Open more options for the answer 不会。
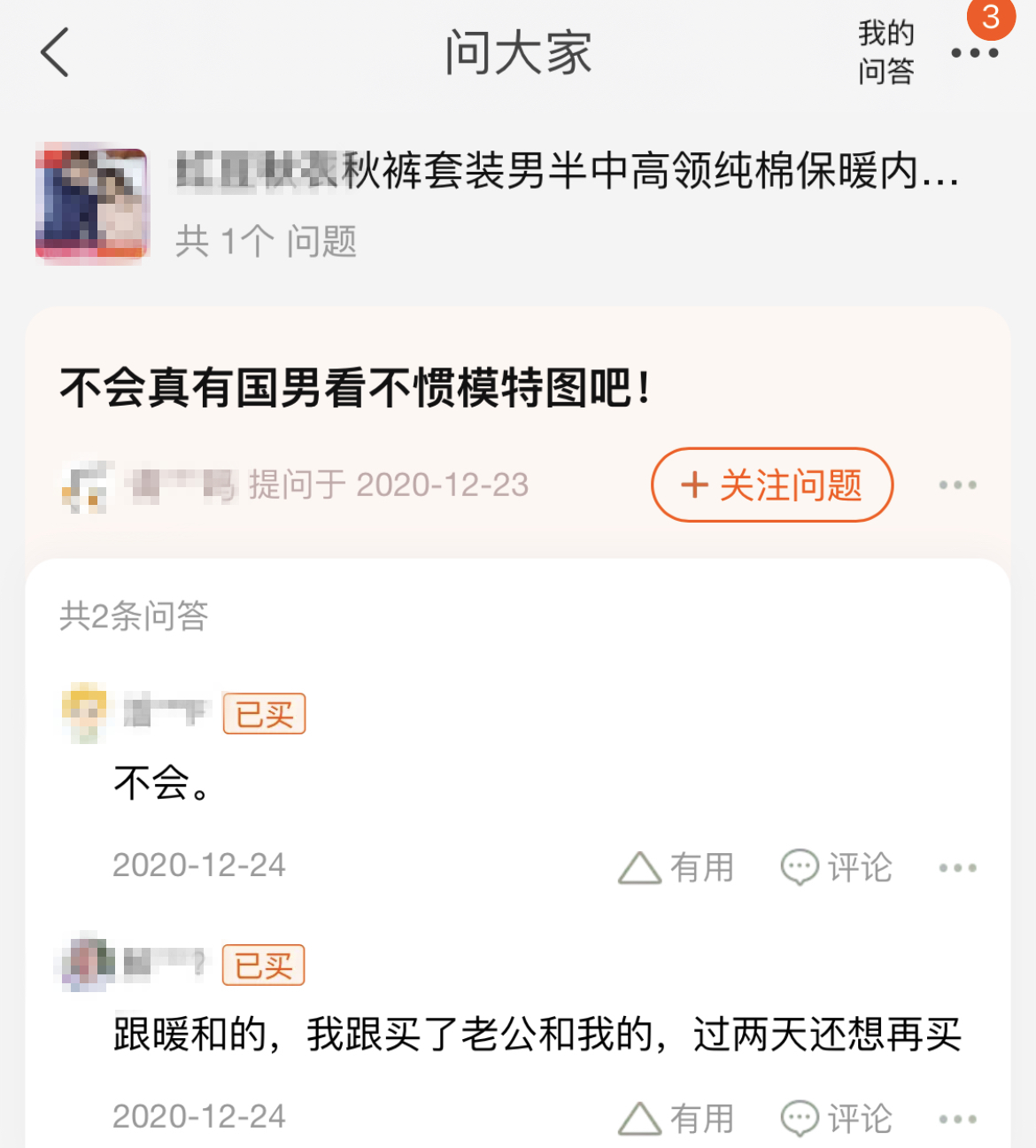 pyautogui.click(x=957, y=868)
